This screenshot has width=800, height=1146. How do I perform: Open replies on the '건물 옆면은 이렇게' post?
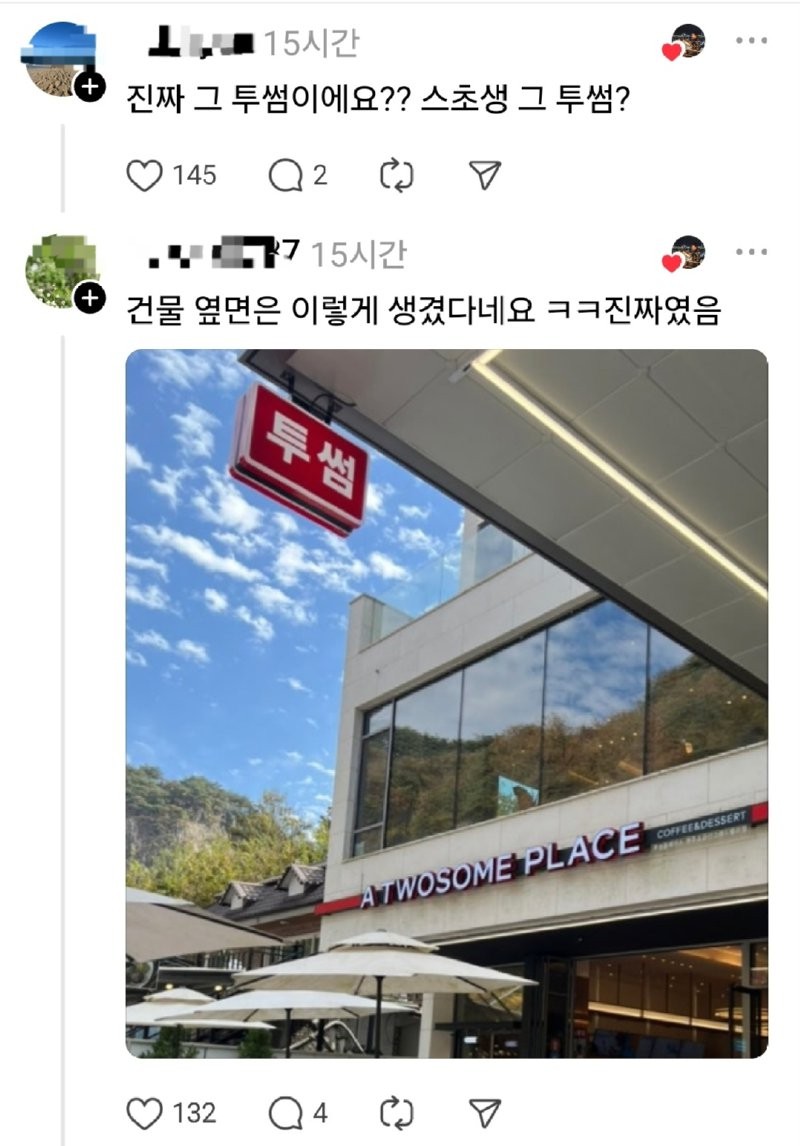click(286, 1112)
